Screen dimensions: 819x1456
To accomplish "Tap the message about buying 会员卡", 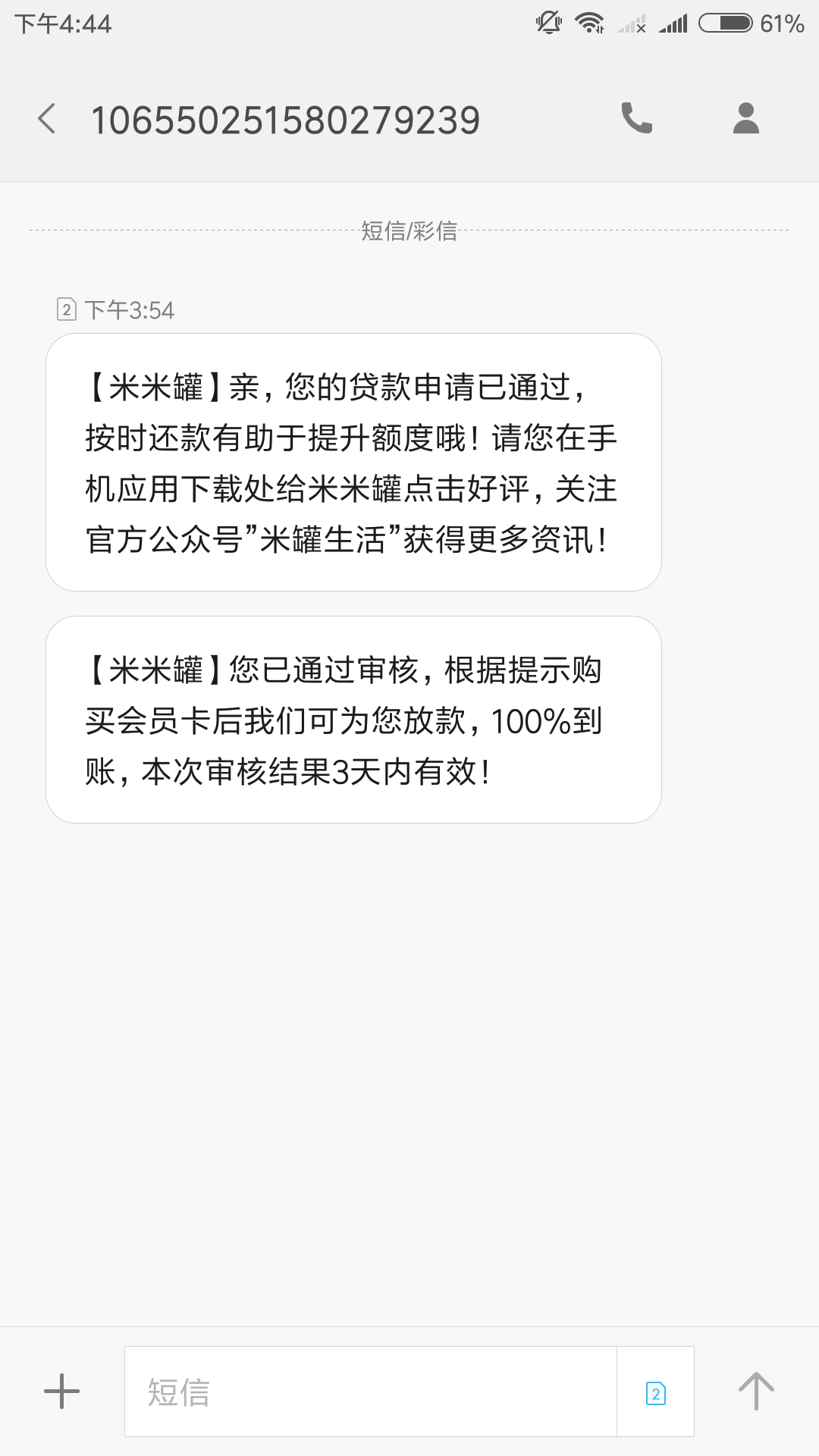I will pyautogui.click(x=353, y=720).
